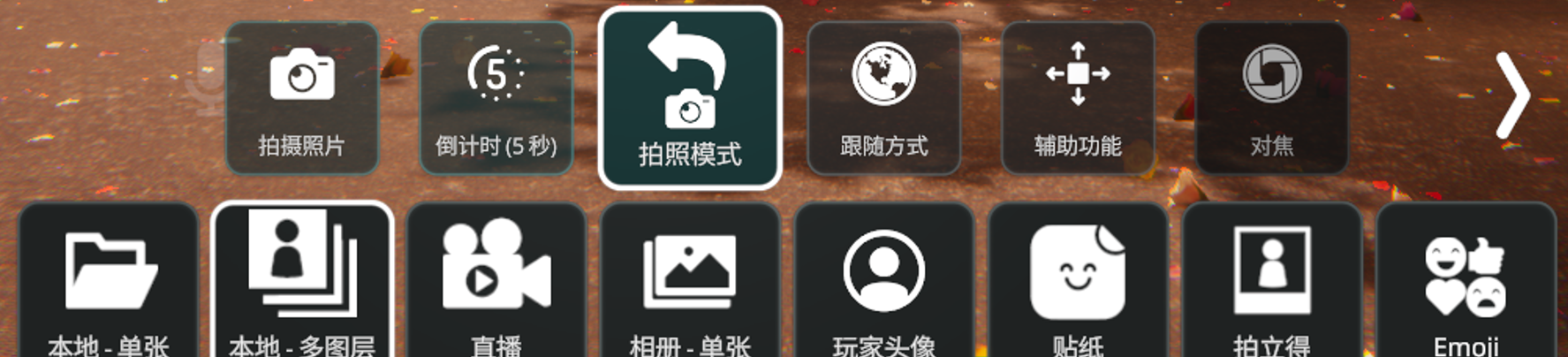Open 拍照模式 menu

690,98
